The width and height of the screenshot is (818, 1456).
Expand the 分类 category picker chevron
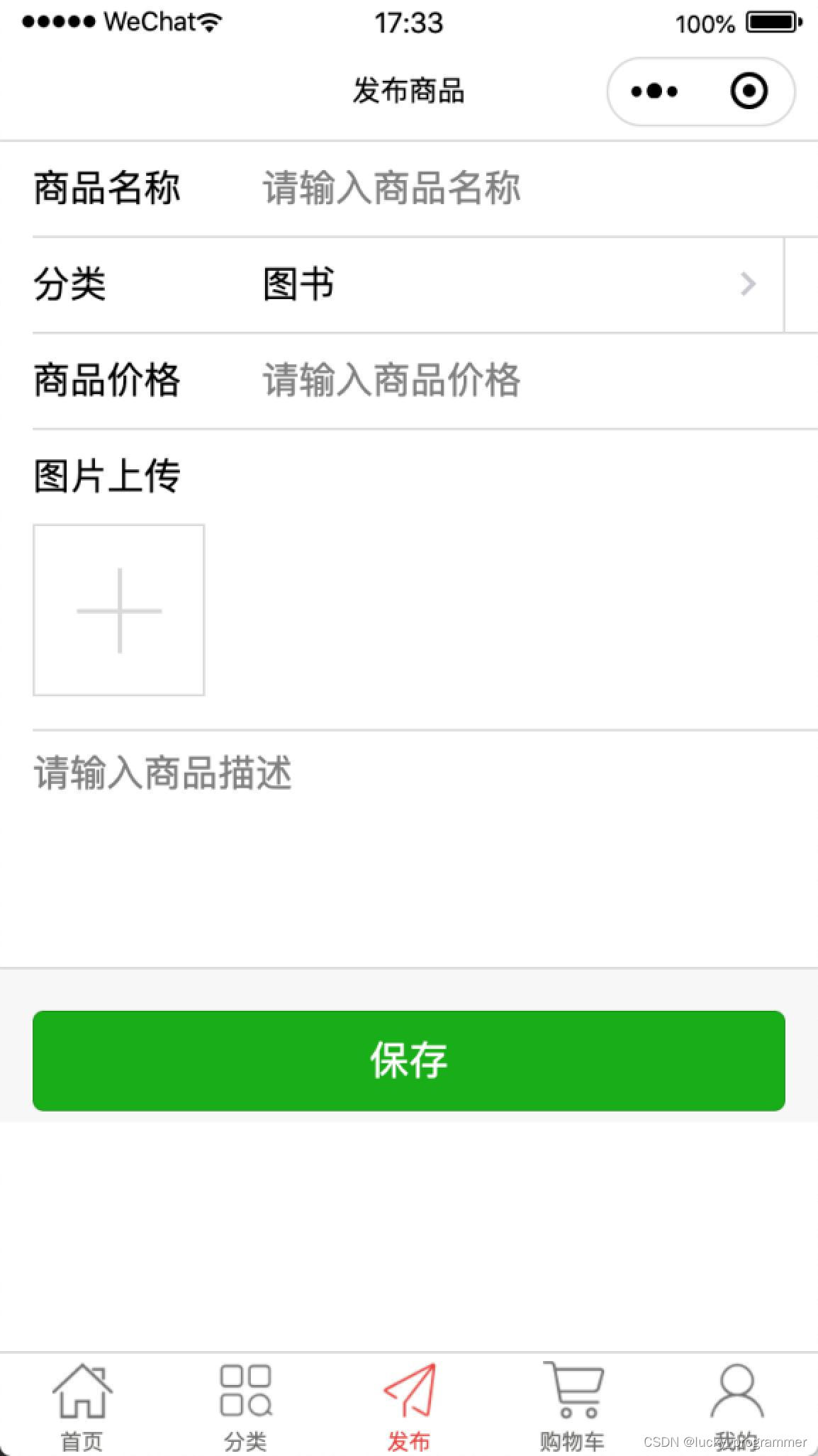(x=749, y=284)
